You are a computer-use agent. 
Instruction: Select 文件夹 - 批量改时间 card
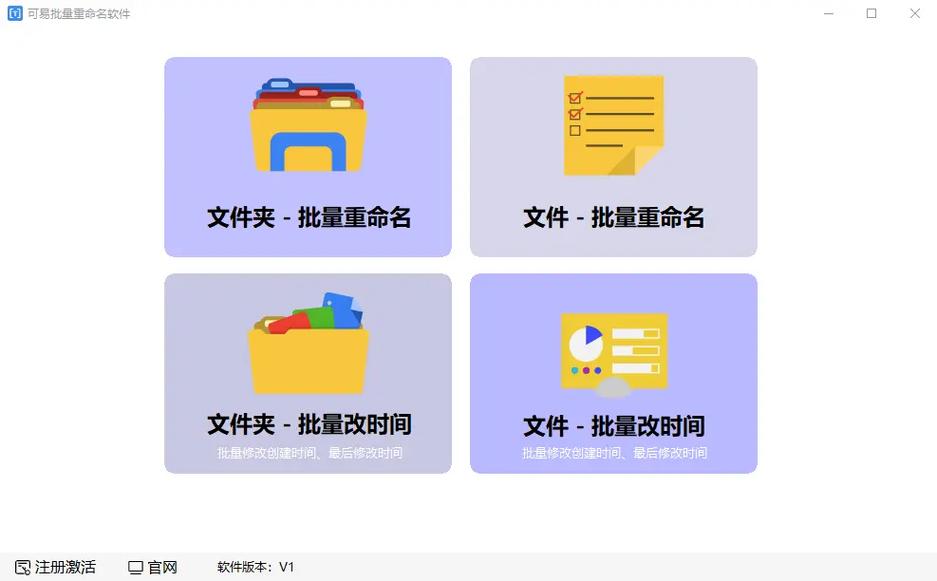(x=308, y=374)
